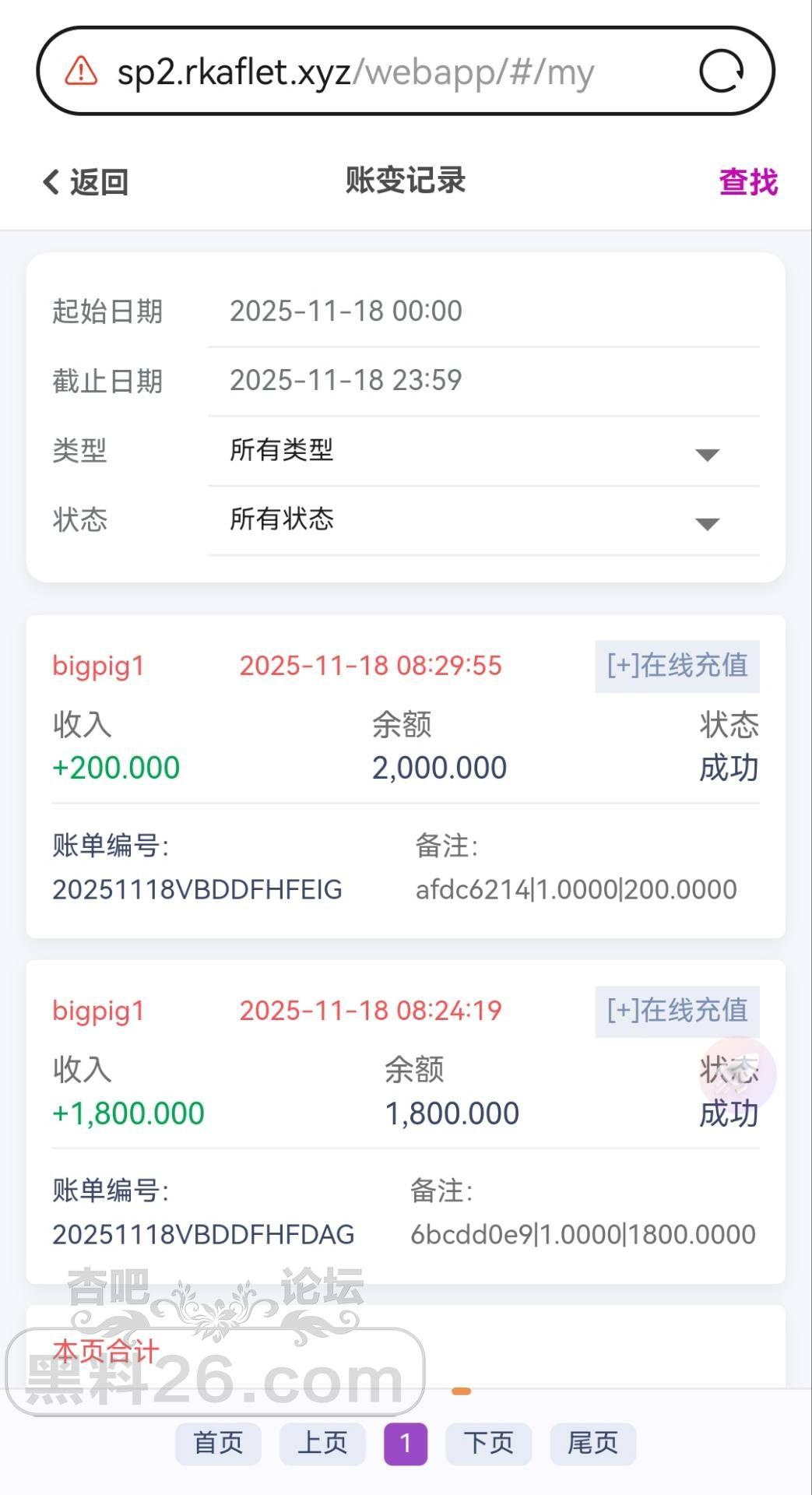The image size is (812, 1495).
Task: Reload the page with the refresh icon
Action: coord(721,72)
